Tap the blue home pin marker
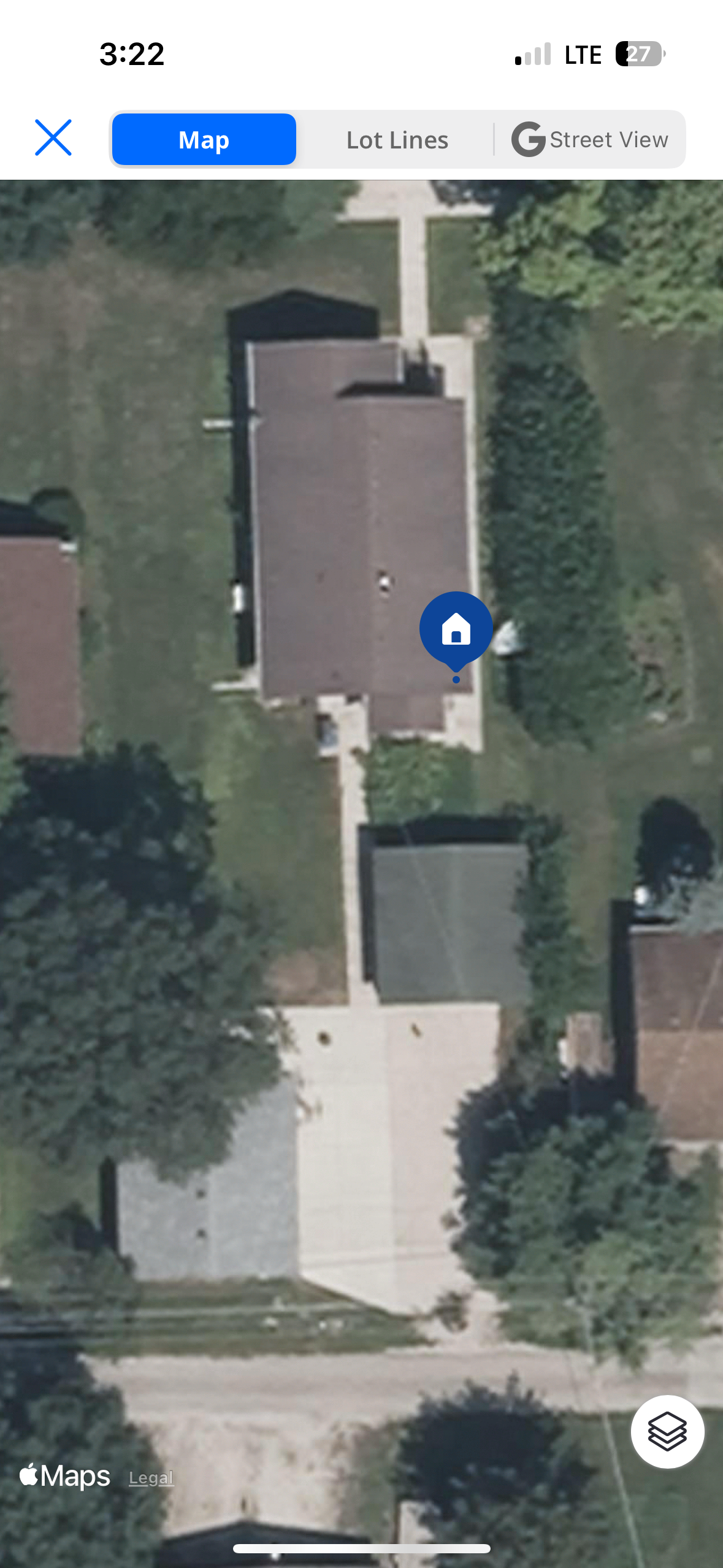 point(456,629)
